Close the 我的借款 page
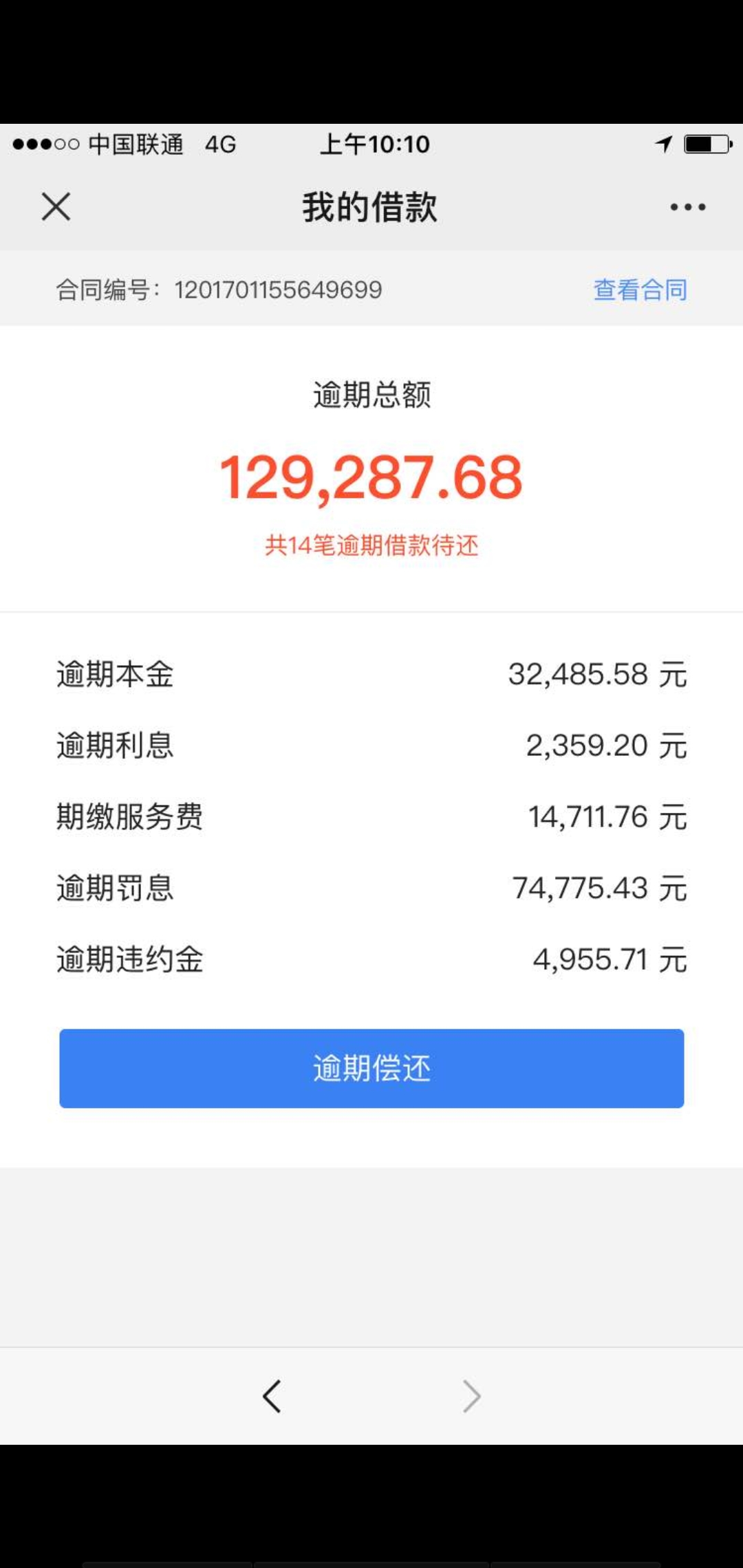The width and height of the screenshot is (743, 1568). (x=56, y=206)
